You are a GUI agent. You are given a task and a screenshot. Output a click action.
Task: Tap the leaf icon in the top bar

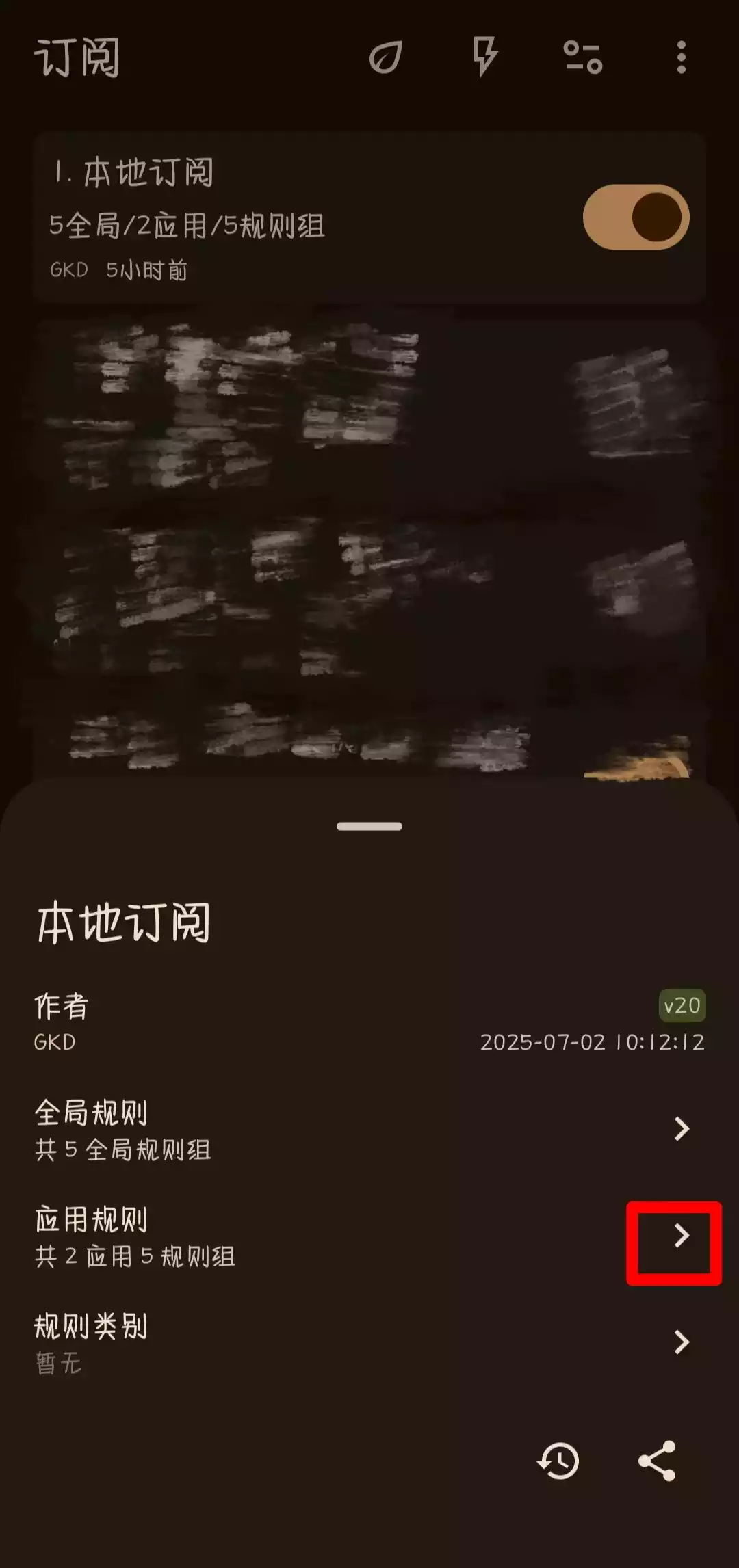(x=386, y=57)
